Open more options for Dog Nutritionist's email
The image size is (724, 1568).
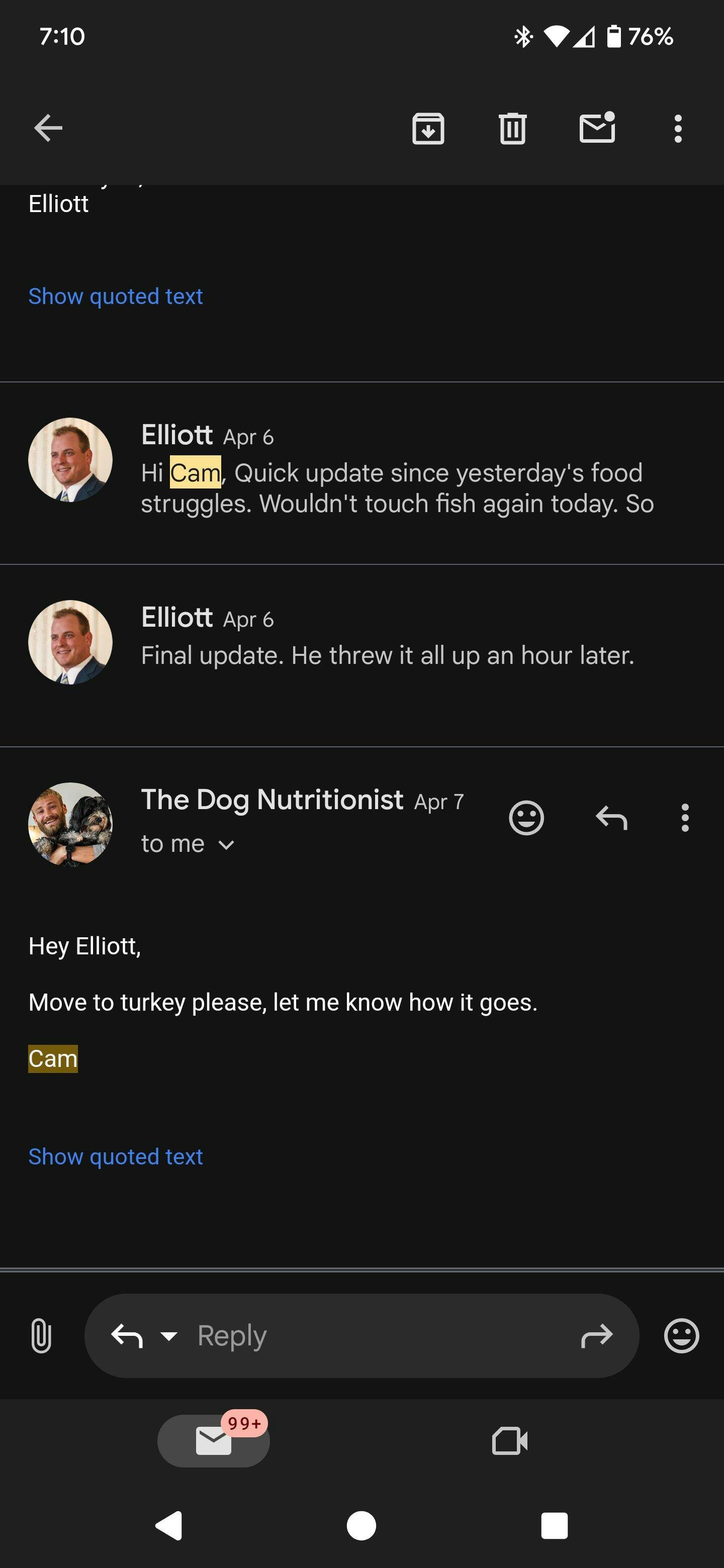(685, 818)
